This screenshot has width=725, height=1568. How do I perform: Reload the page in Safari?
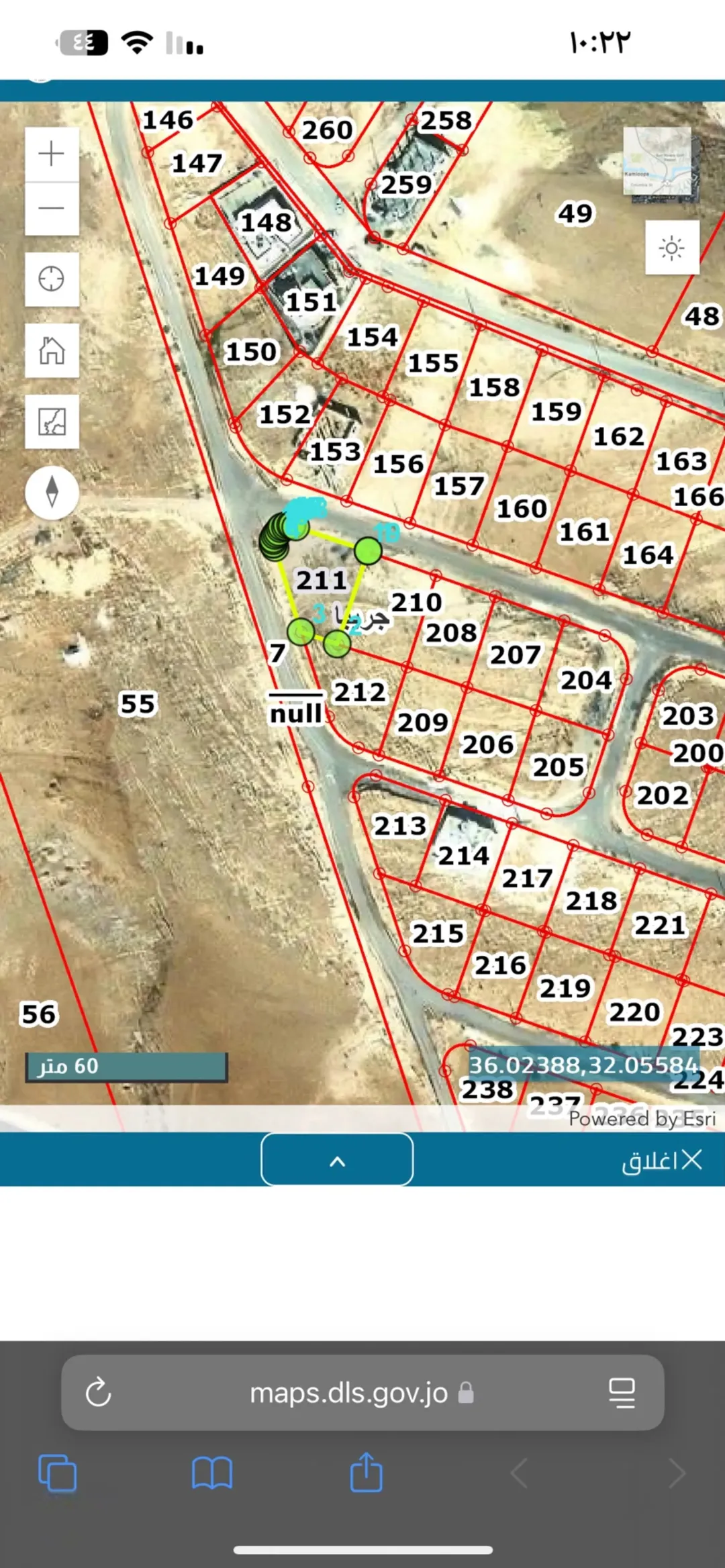pyautogui.click(x=98, y=1392)
